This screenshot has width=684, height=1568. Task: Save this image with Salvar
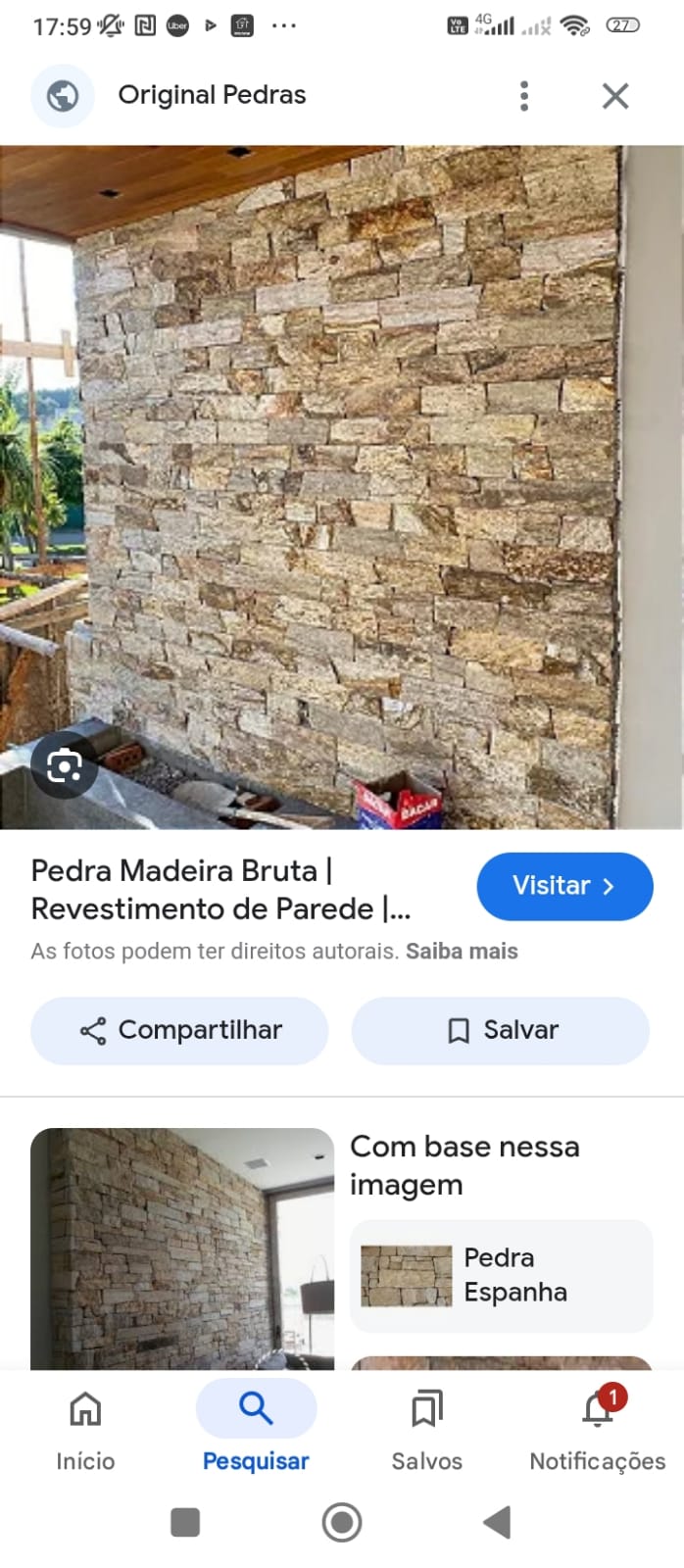pyautogui.click(x=501, y=1030)
